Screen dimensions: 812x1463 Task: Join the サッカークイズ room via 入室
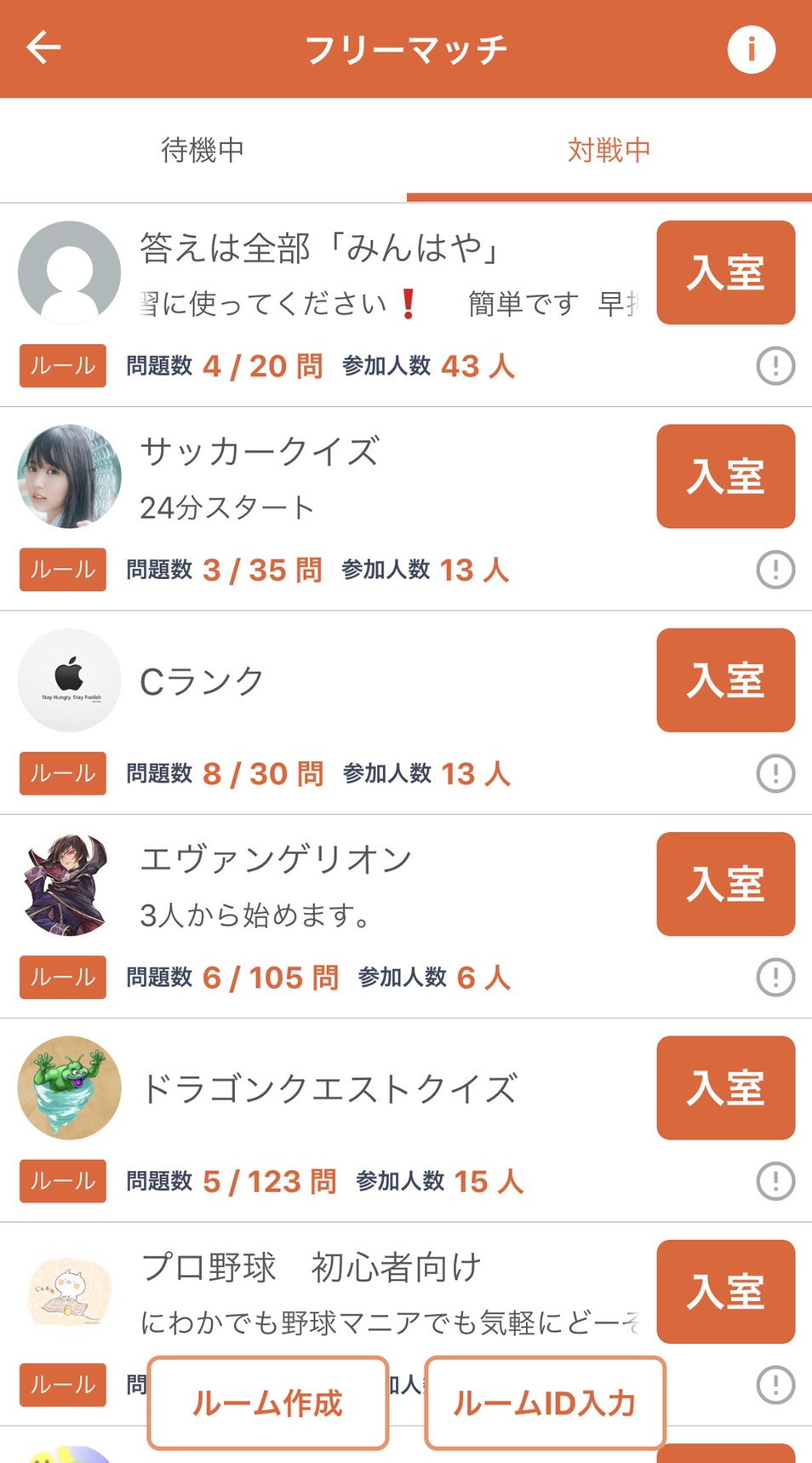click(x=725, y=476)
